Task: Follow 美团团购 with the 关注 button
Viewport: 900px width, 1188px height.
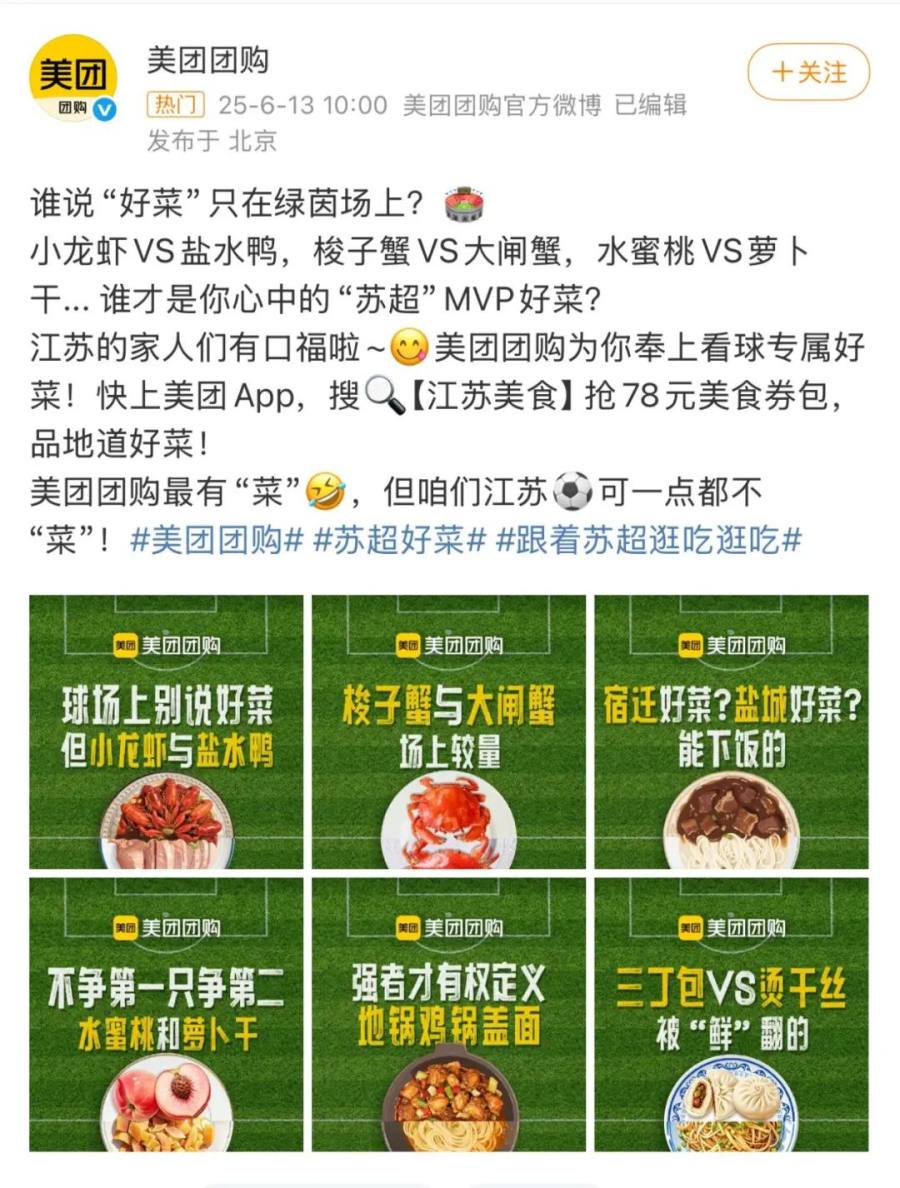Action: tap(808, 73)
